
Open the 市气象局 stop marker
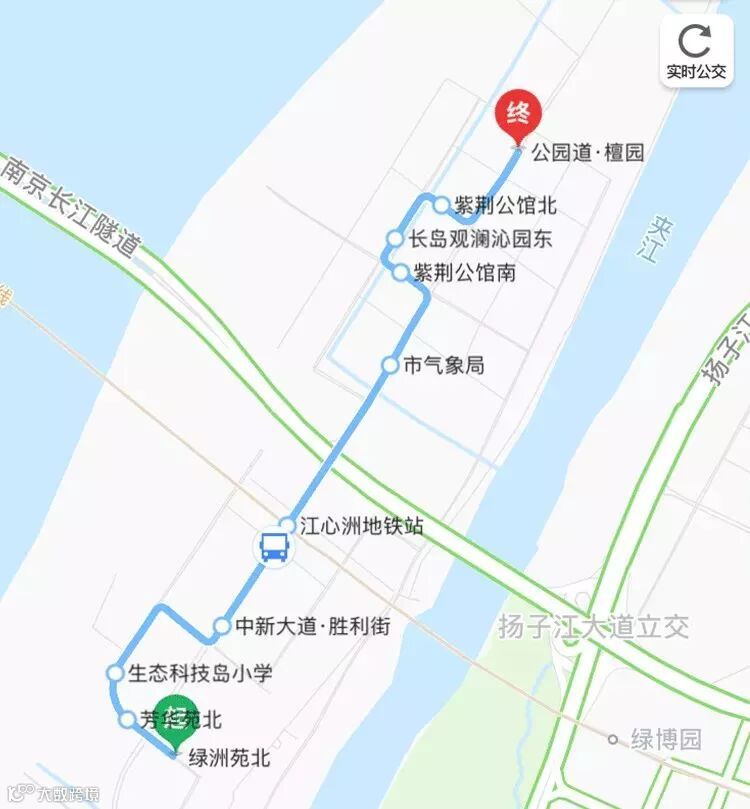[390, 366]
